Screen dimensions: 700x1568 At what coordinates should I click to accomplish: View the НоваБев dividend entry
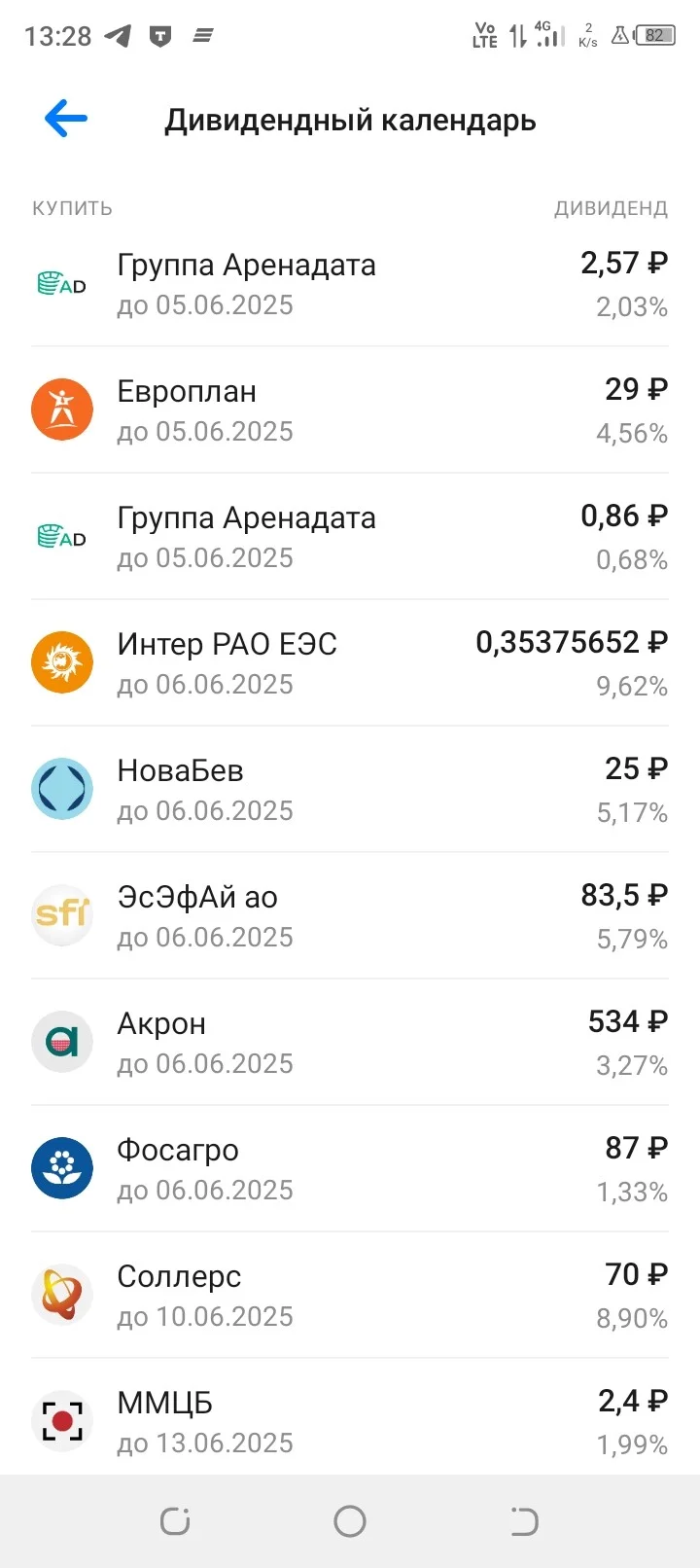[x=350, y=790]
